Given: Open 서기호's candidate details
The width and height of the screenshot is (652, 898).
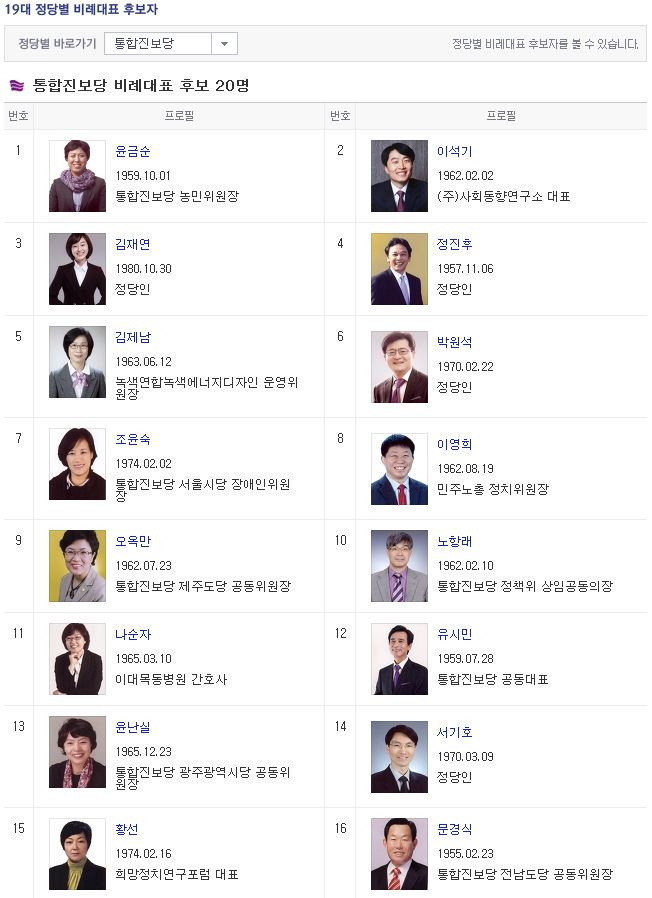Looking at the screenshot, I should pyautogui.click(x=454, y=732).
